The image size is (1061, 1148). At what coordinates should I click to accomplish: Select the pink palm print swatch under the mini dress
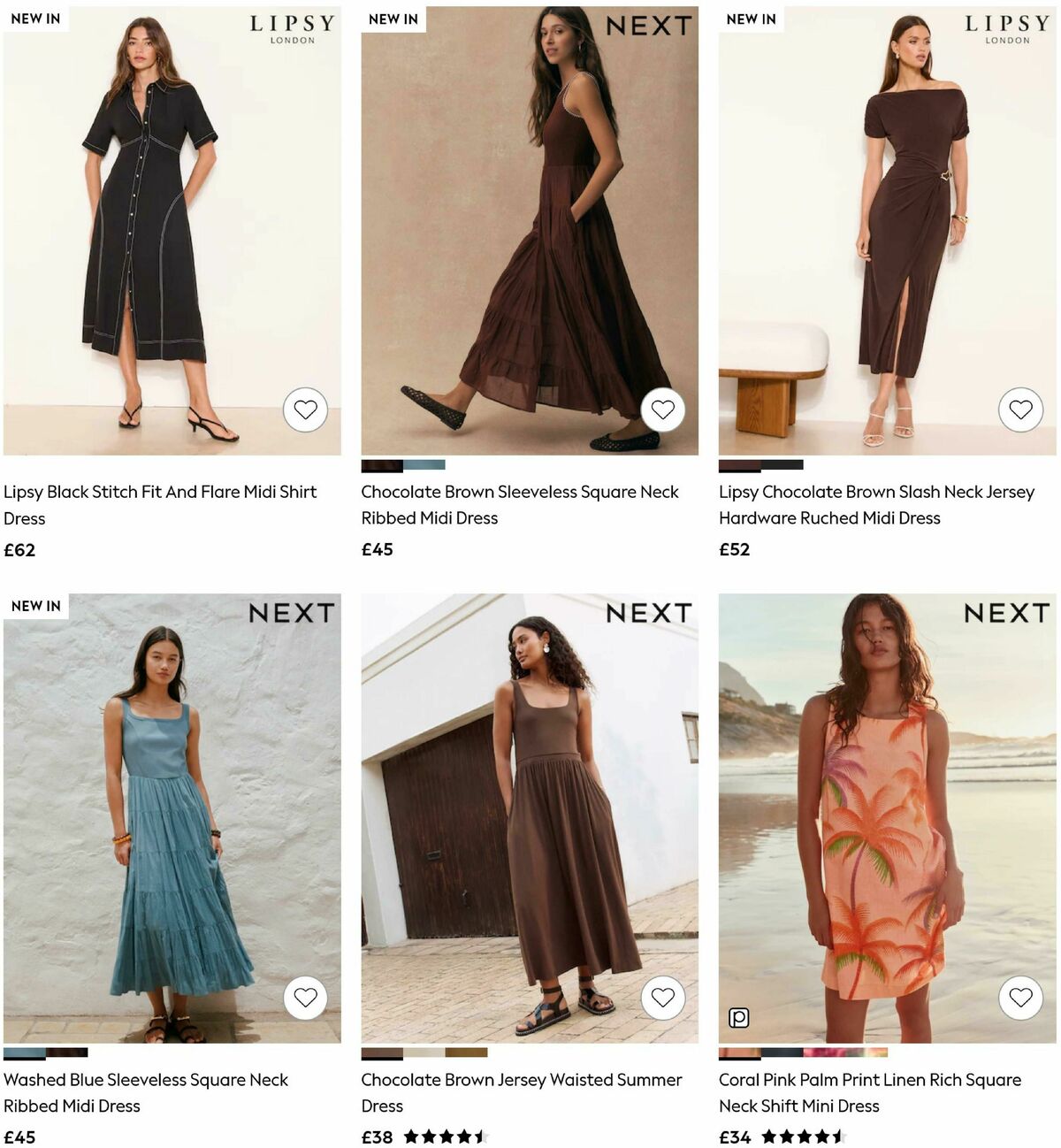point(824,1052)
